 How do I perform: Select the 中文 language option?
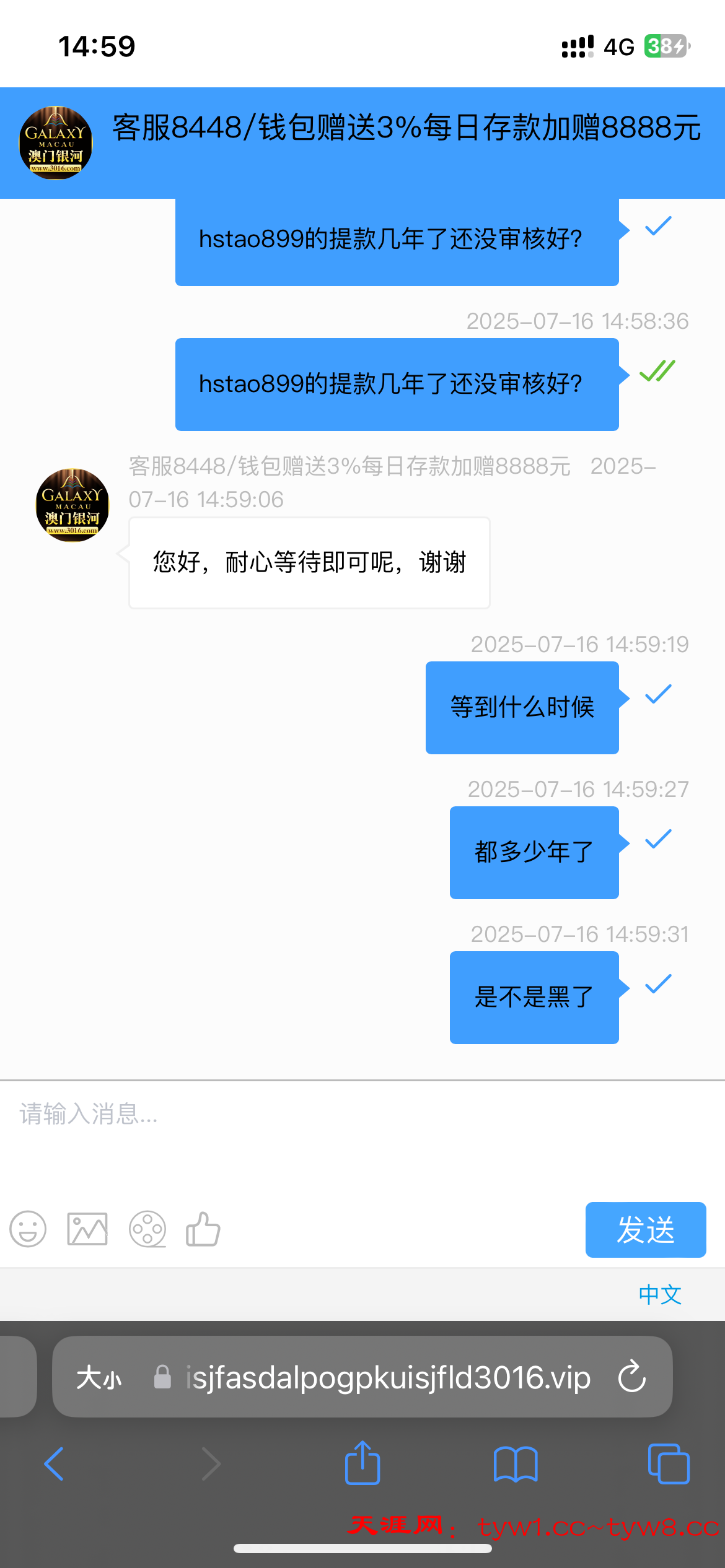(x=659, y=1294)
